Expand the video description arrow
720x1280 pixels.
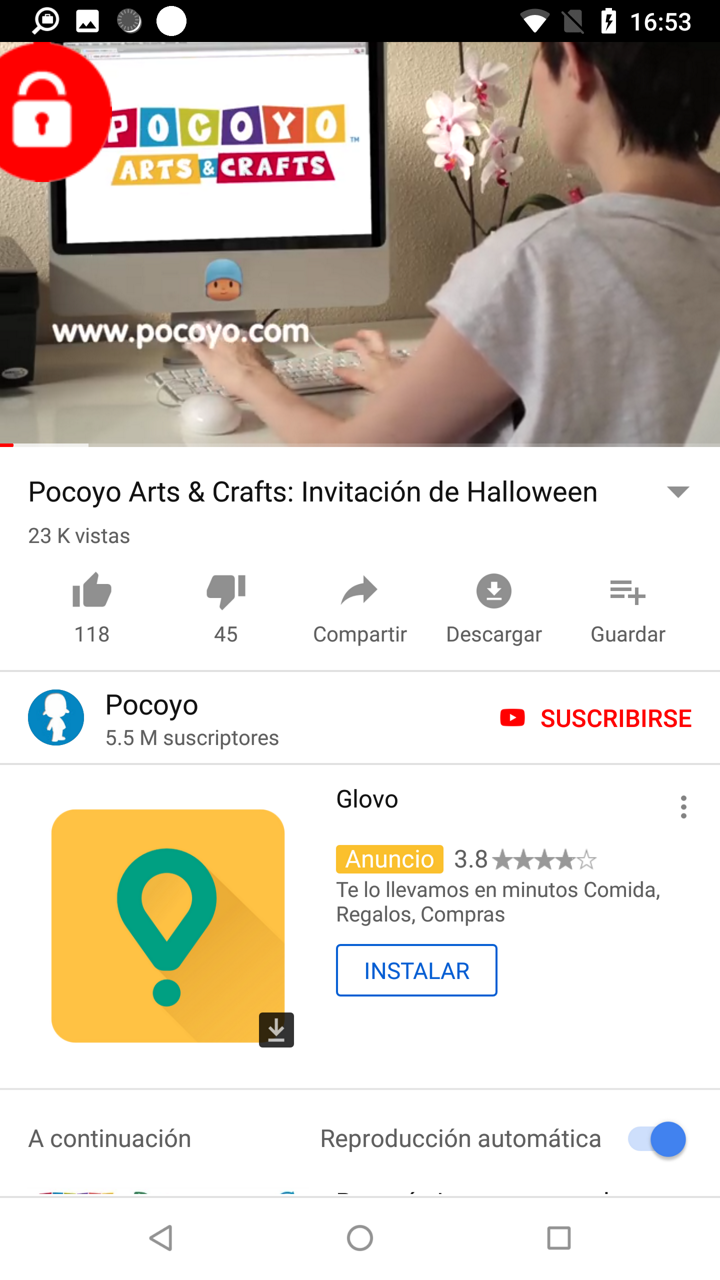coord(678,492)
